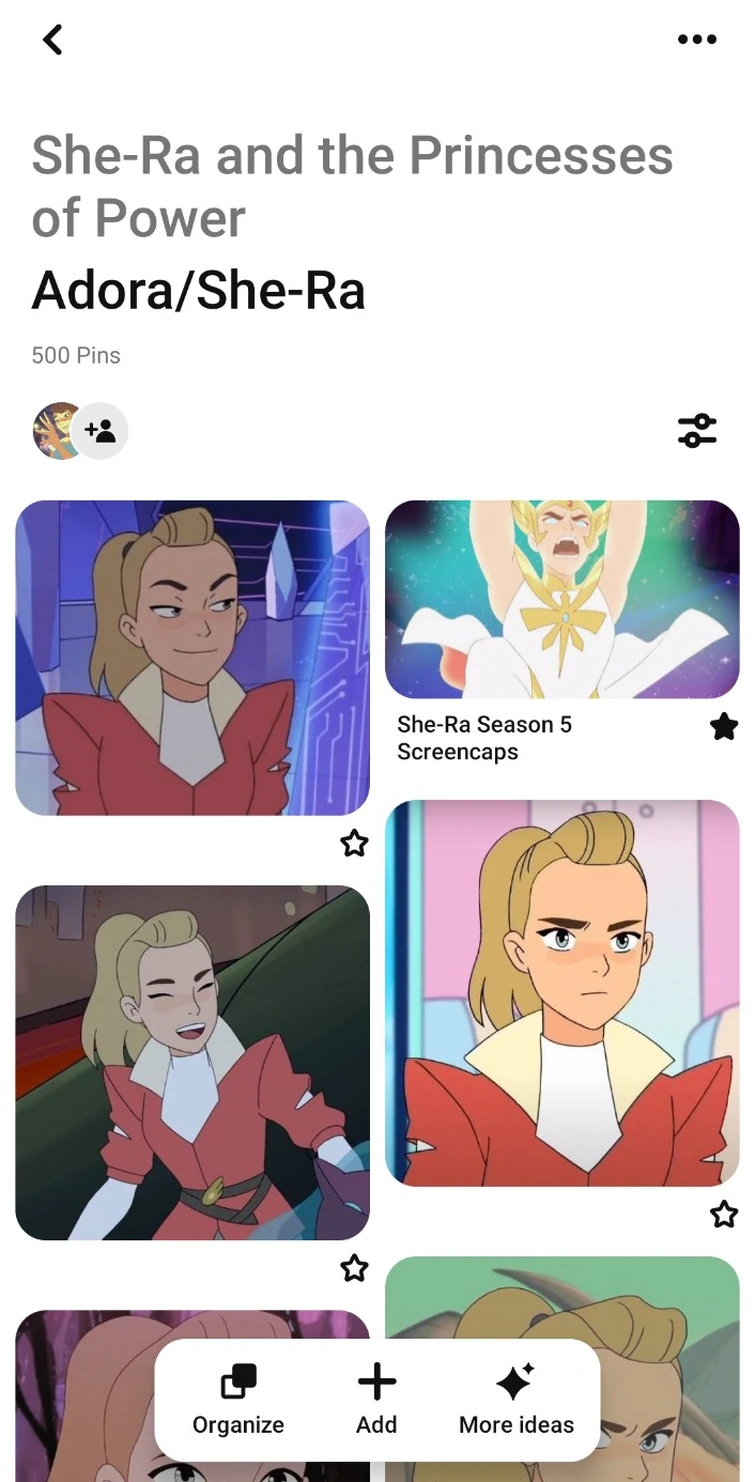Open the smirking Adora pin by crystals
The width and height of the screenshot is (755, 1482).
click(192, 657)
